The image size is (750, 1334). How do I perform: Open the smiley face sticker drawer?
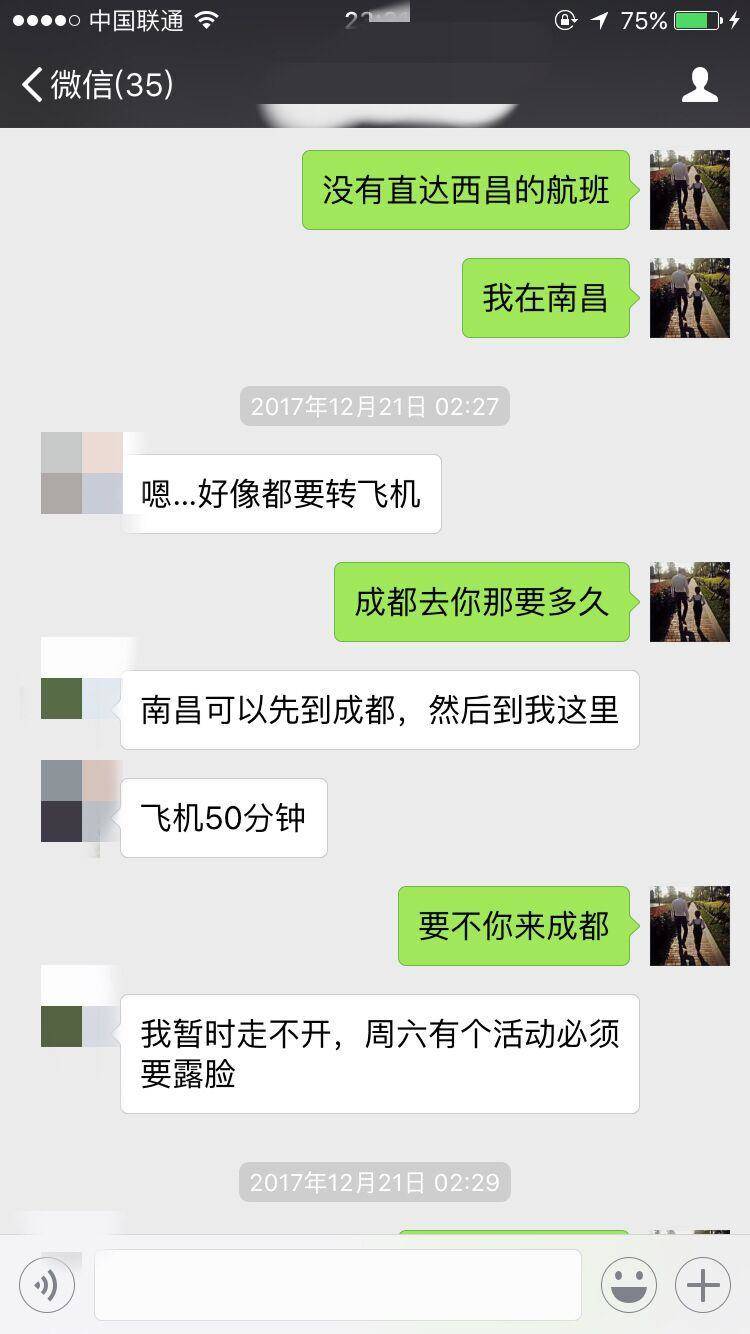pyautogui.click(x=629, y=1285)
